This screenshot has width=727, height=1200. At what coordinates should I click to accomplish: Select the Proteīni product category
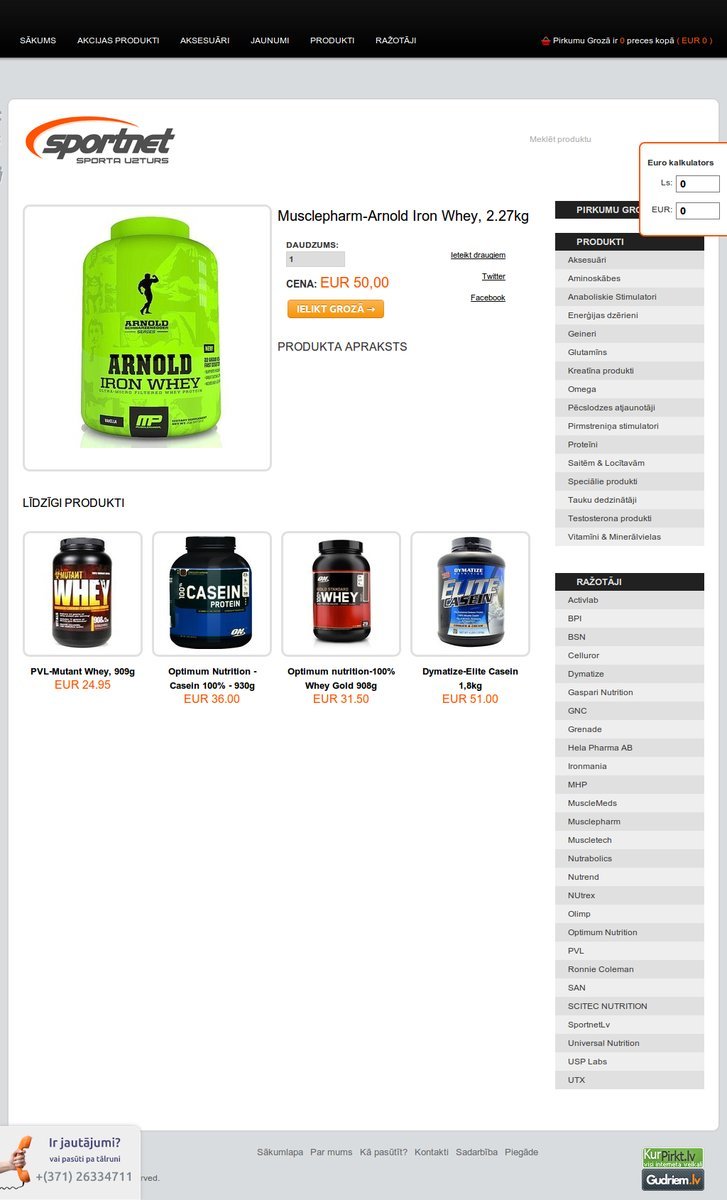582,444
